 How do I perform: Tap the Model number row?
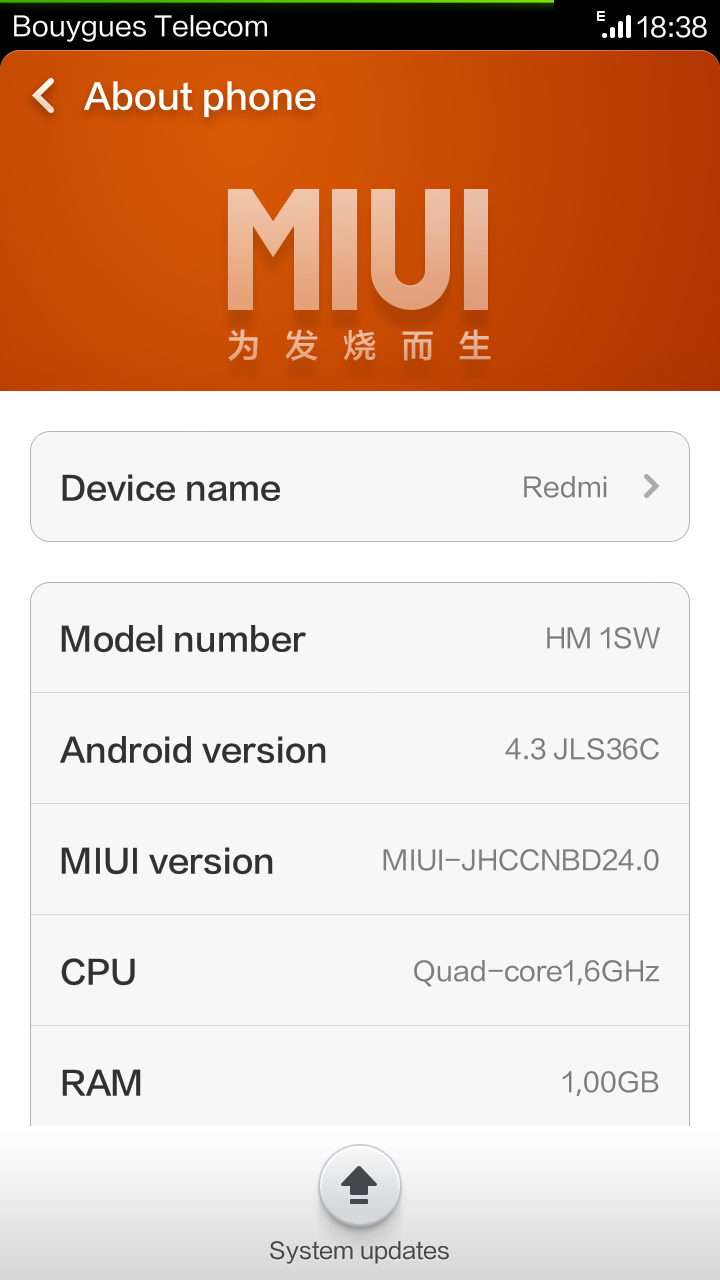point(360,638)
